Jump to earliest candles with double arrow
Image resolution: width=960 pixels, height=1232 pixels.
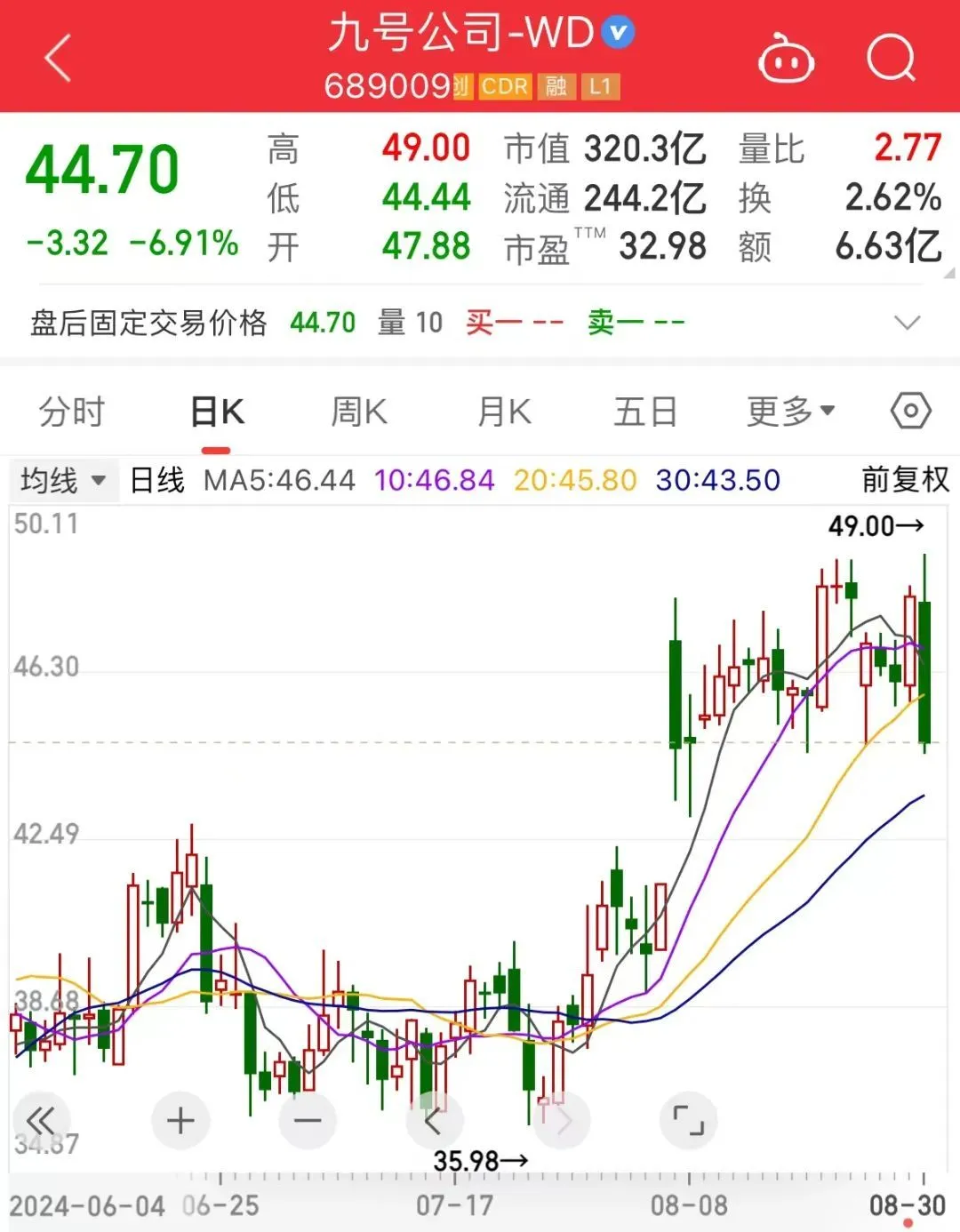41,1120
